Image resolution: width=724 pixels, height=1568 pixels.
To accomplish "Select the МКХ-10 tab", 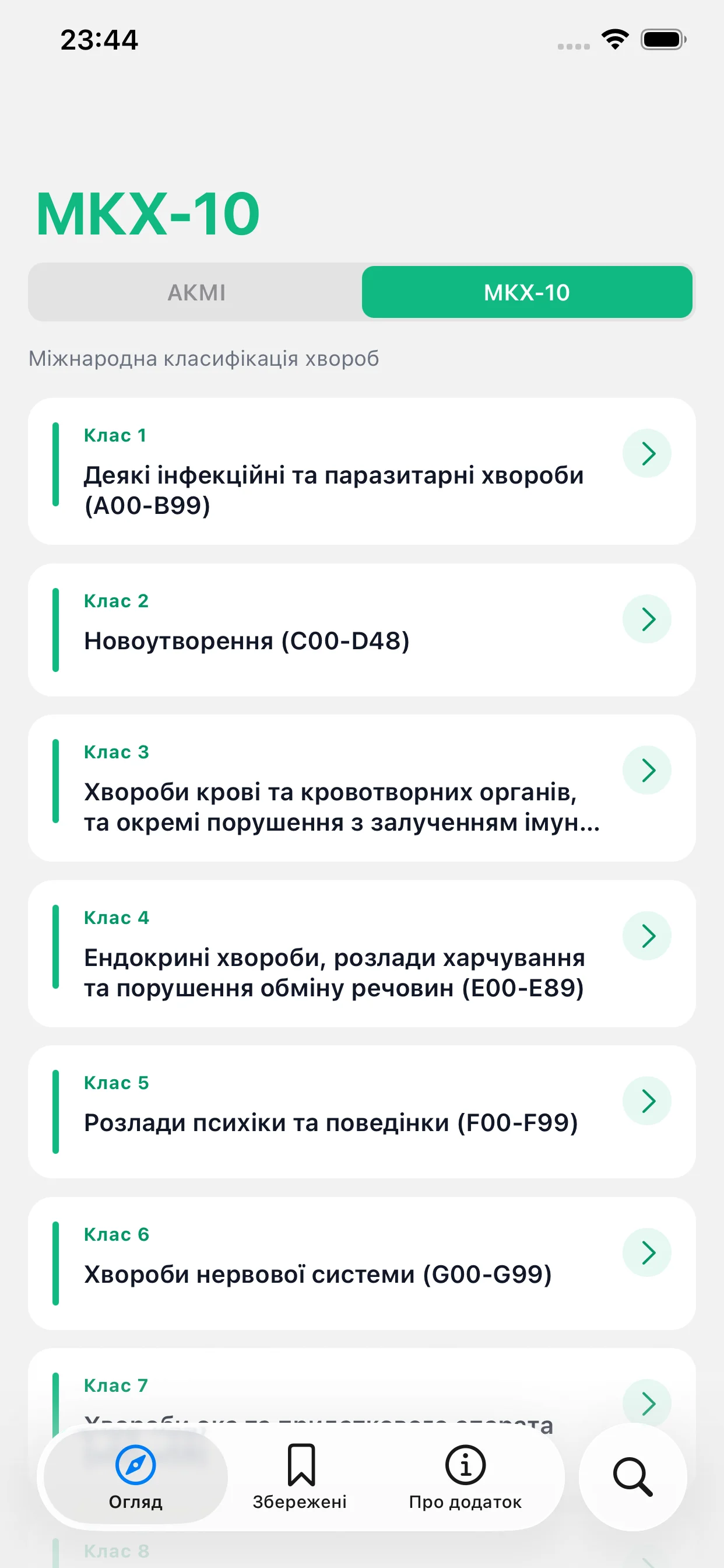I will coord(526,292).
